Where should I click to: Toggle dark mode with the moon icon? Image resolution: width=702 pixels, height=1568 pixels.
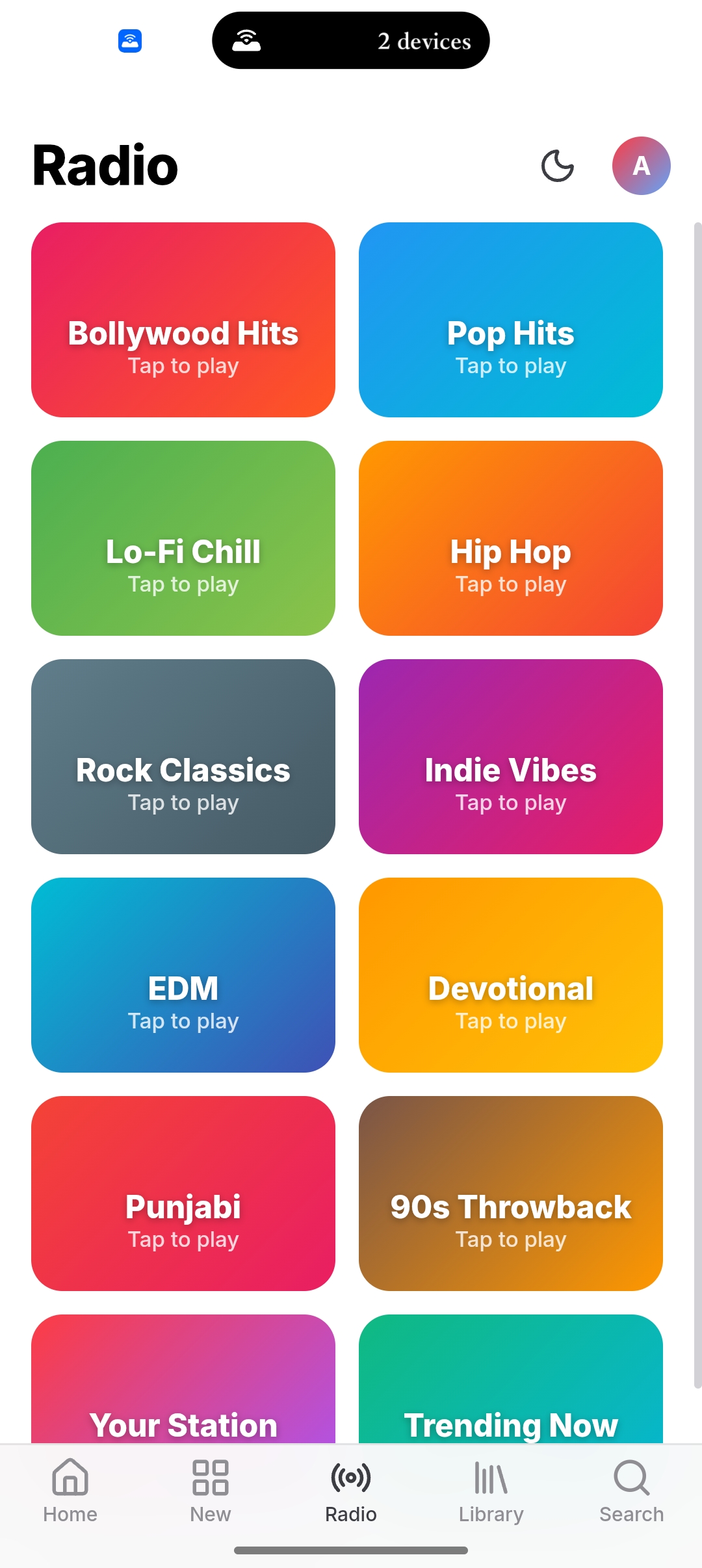click(558, 166)
